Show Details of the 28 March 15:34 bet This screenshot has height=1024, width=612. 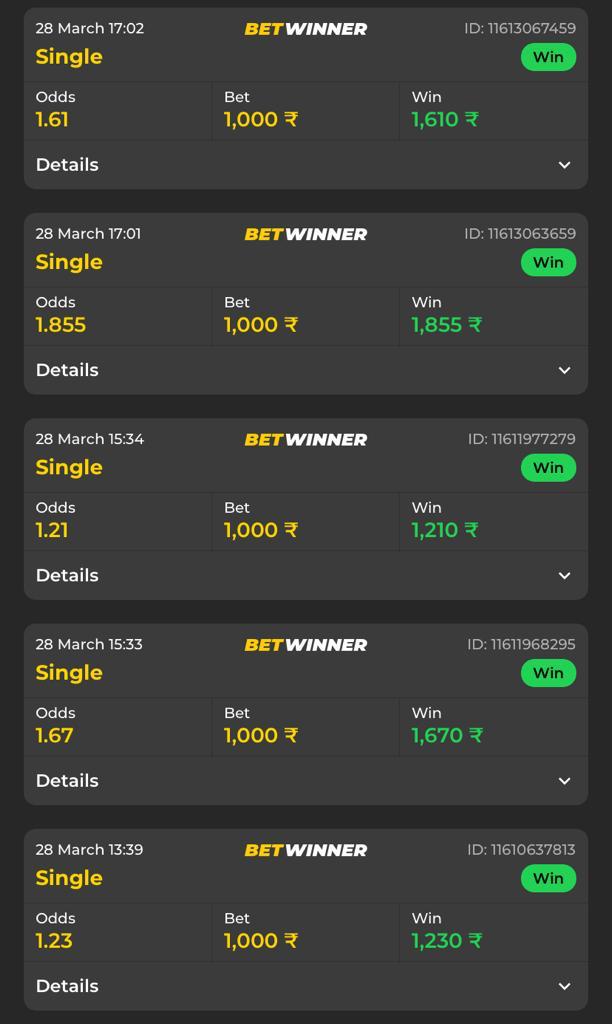(306, 575)
